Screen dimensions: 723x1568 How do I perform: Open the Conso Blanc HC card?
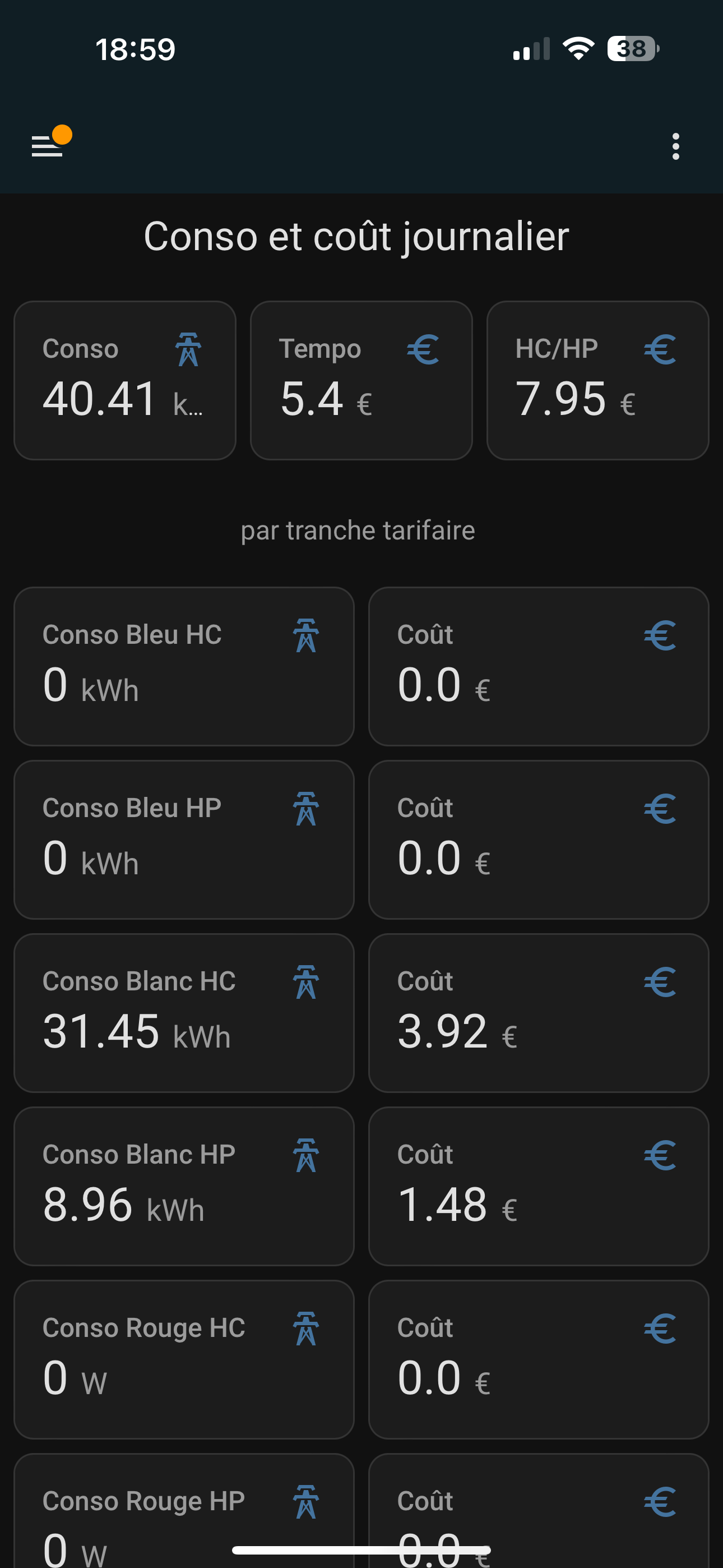[x=184, y=1013]
